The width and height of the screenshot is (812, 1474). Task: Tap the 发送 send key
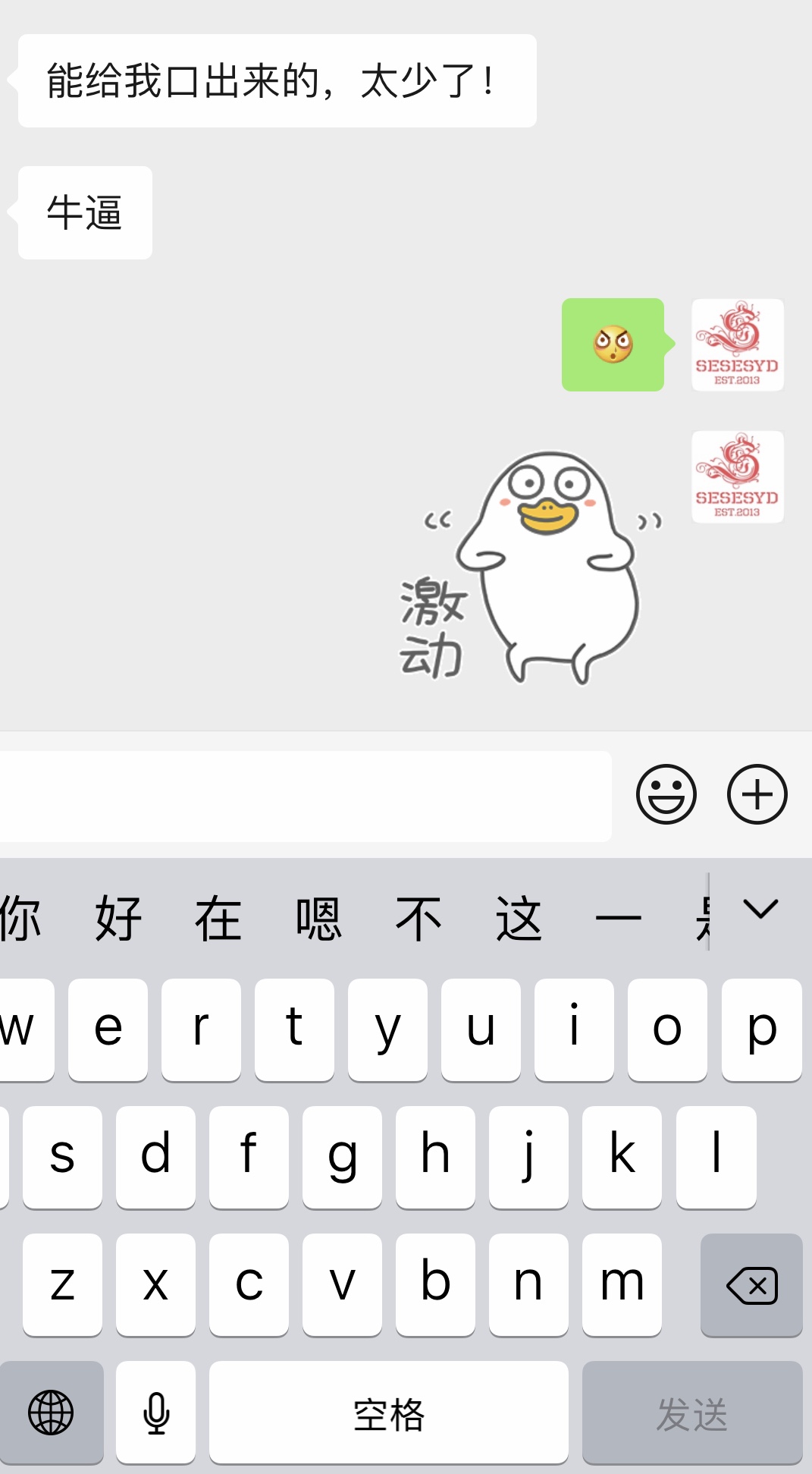[x=691, y=1413]
